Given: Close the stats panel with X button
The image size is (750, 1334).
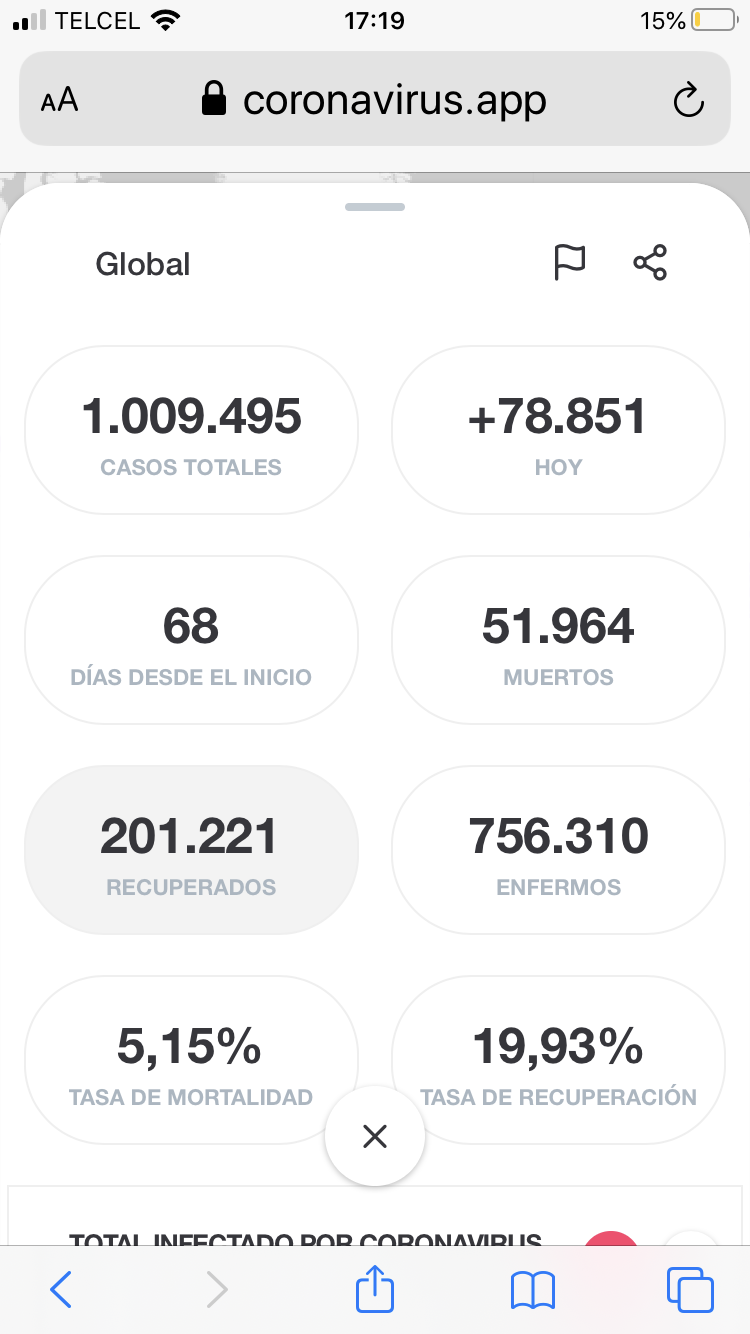Looking at the screenshot, I should pyautogui.click(x=375, y=1136).
